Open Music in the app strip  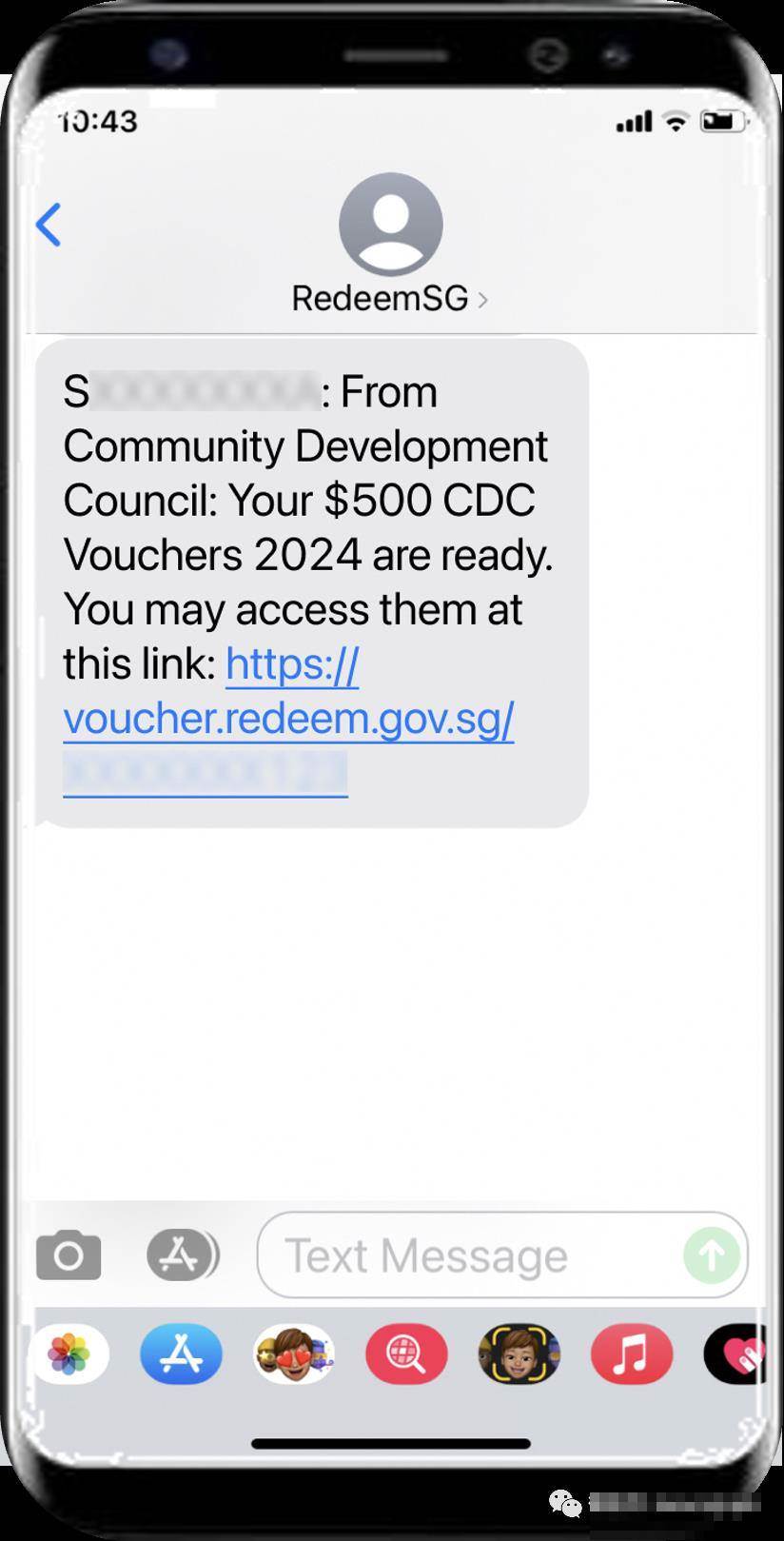point(631,1353)
